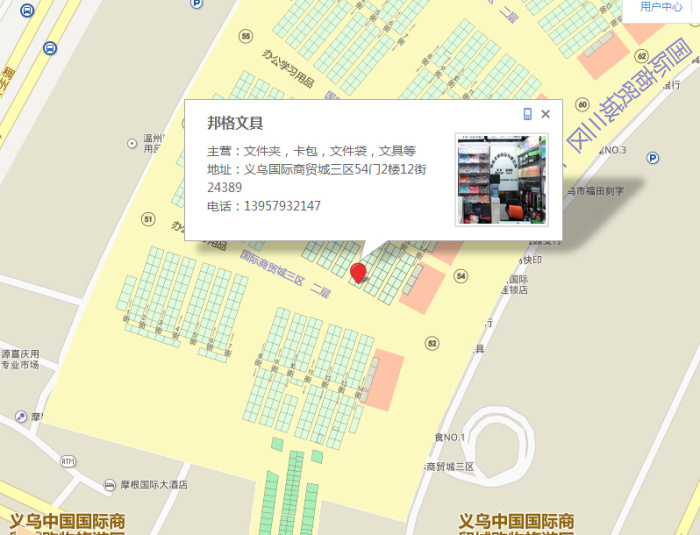700x535 pixels.
Task: Close the 邦格文具 info popup
Action: [x=545, y=114]
